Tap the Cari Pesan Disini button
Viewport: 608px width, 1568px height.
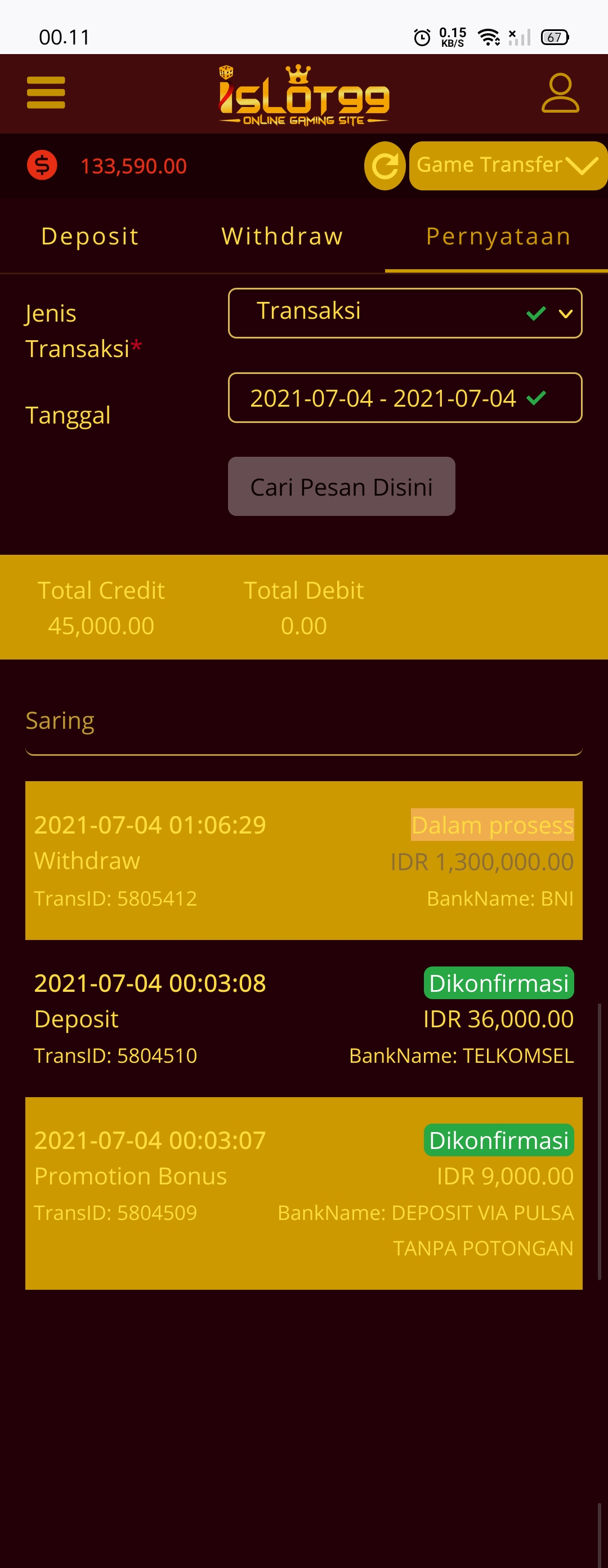(x=341, y=487)
